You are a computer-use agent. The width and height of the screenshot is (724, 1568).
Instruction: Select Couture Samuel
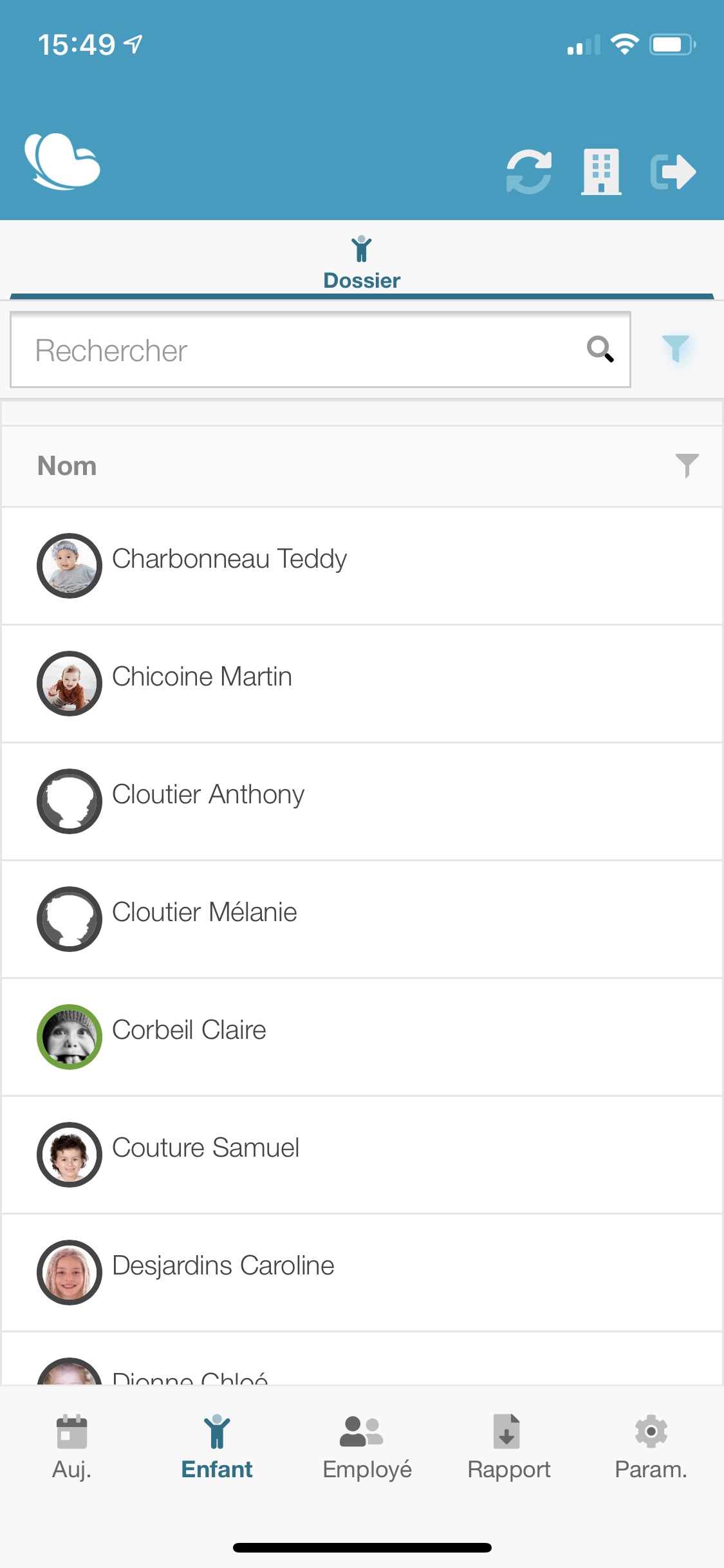(206, 1148)
